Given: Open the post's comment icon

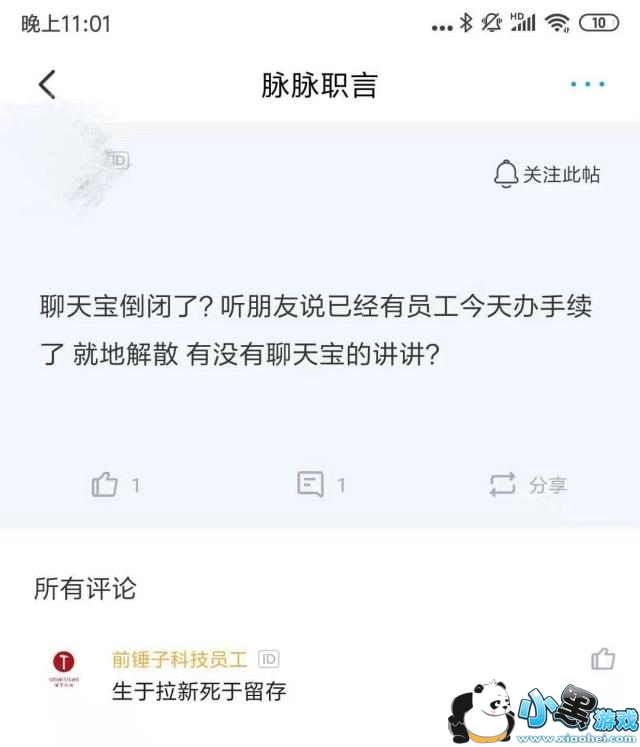Looking at the screenshot, I should point(311,485).
